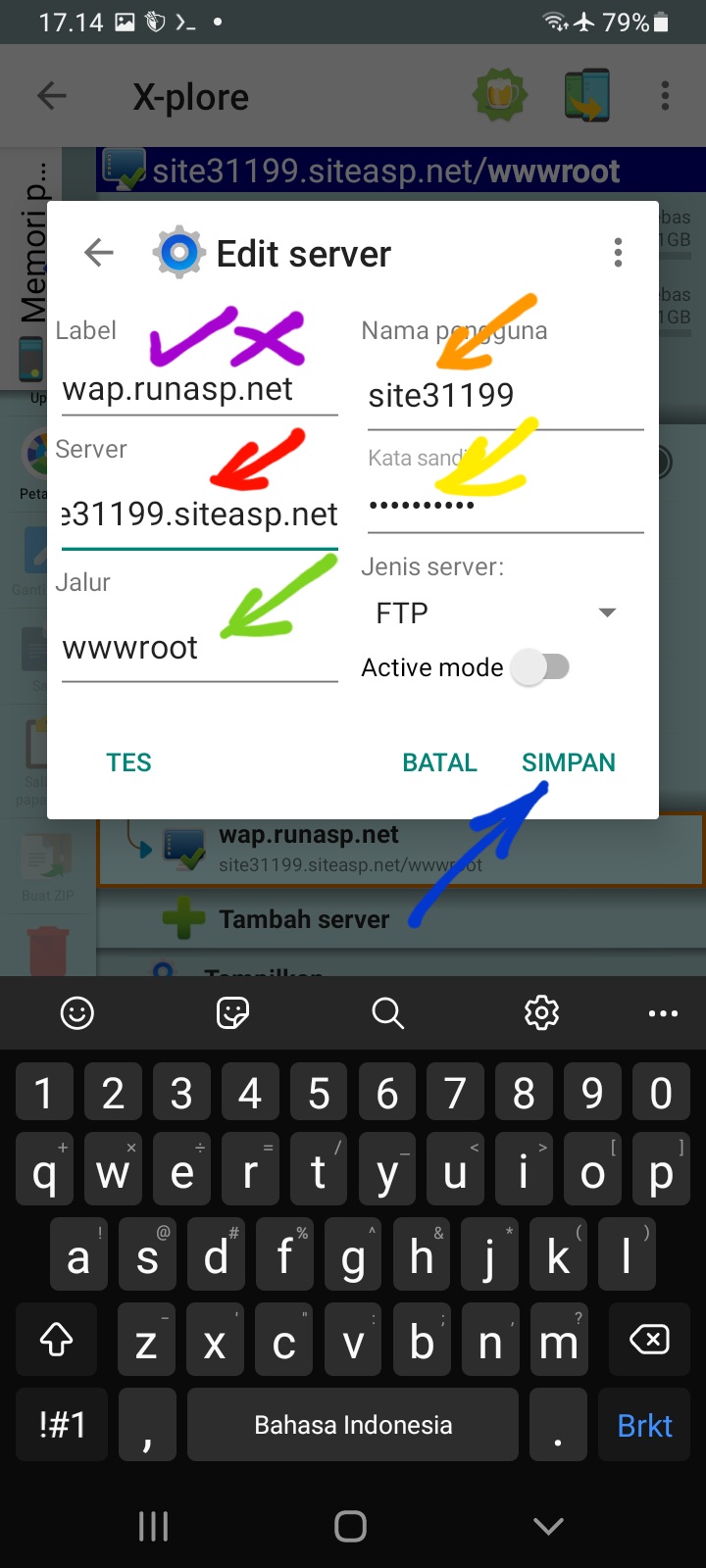Edit the Server address field
706x1568 pixels.
(199, 514)
